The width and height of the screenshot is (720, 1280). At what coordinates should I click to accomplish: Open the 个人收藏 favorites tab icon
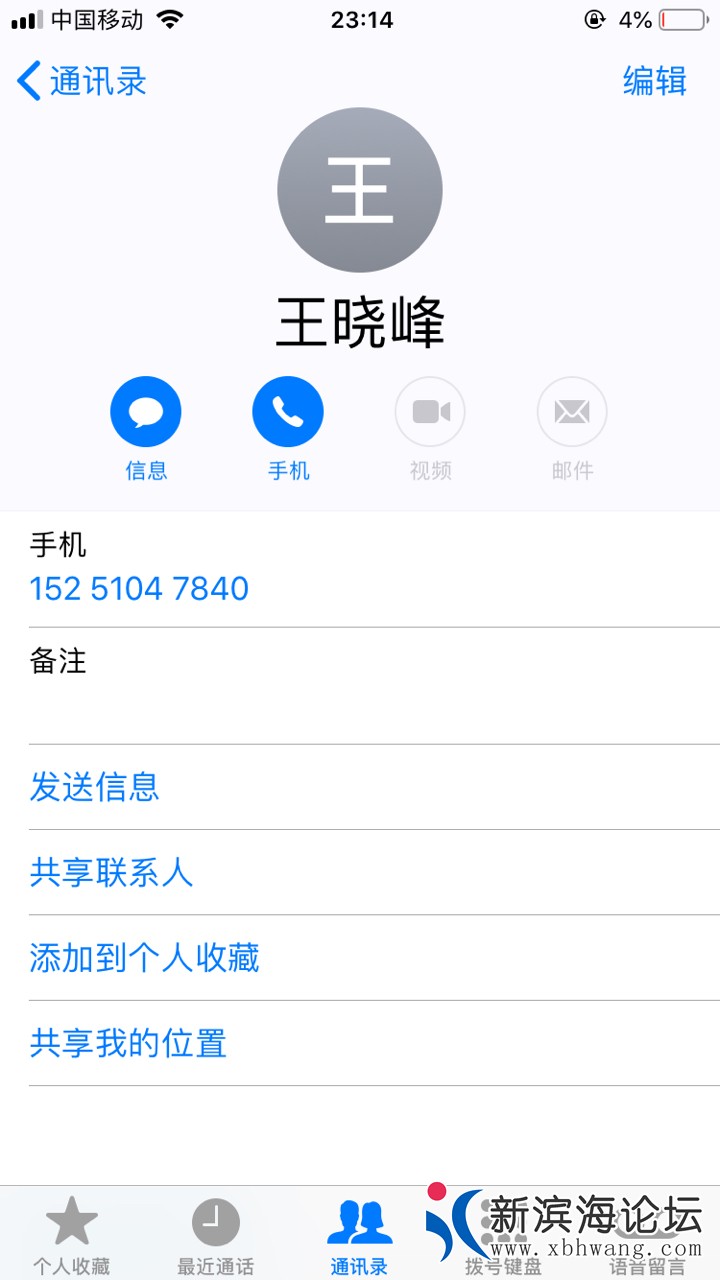pos(72,1220)
